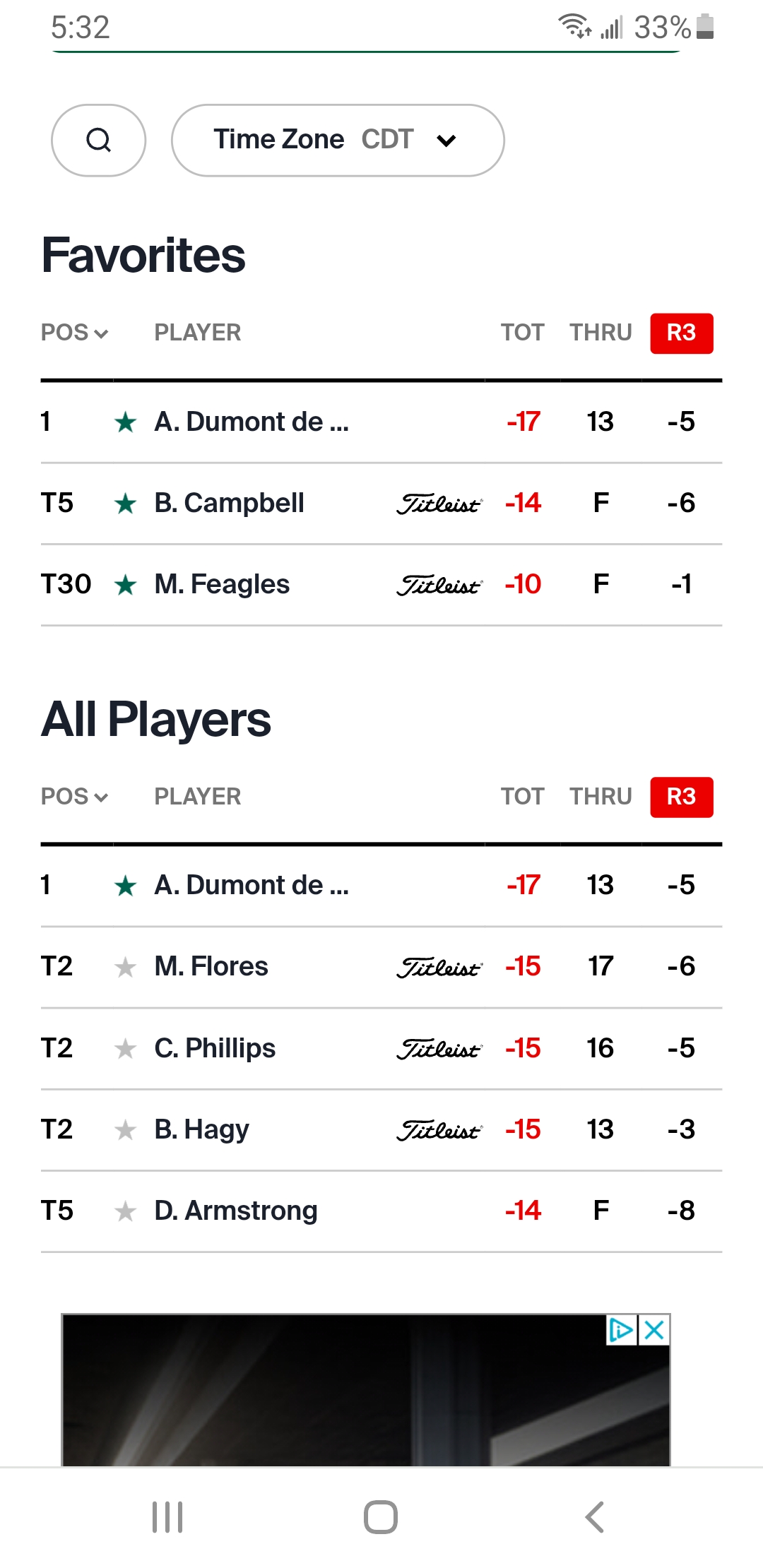
Task: Close the advertisement banner
Action: click(x=655, y=1331)
